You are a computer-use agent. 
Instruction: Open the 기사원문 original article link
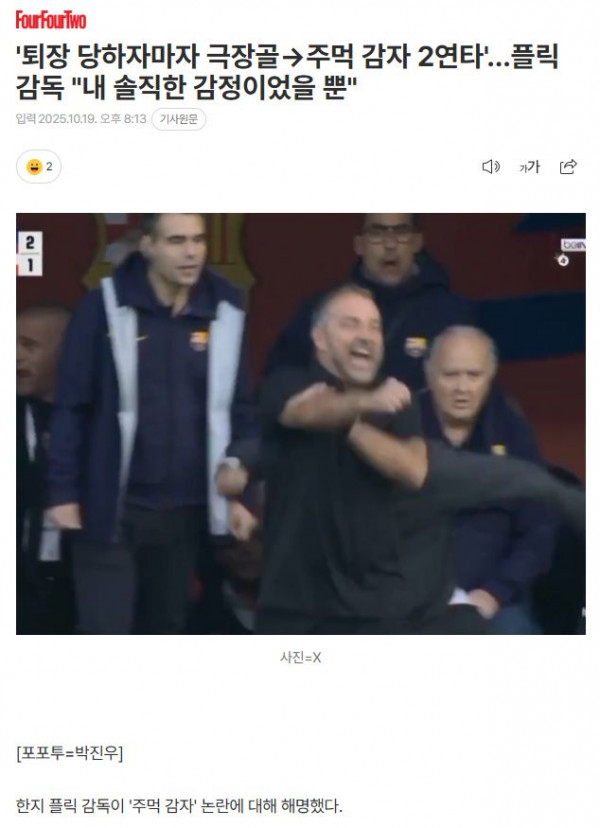point(179,119)
